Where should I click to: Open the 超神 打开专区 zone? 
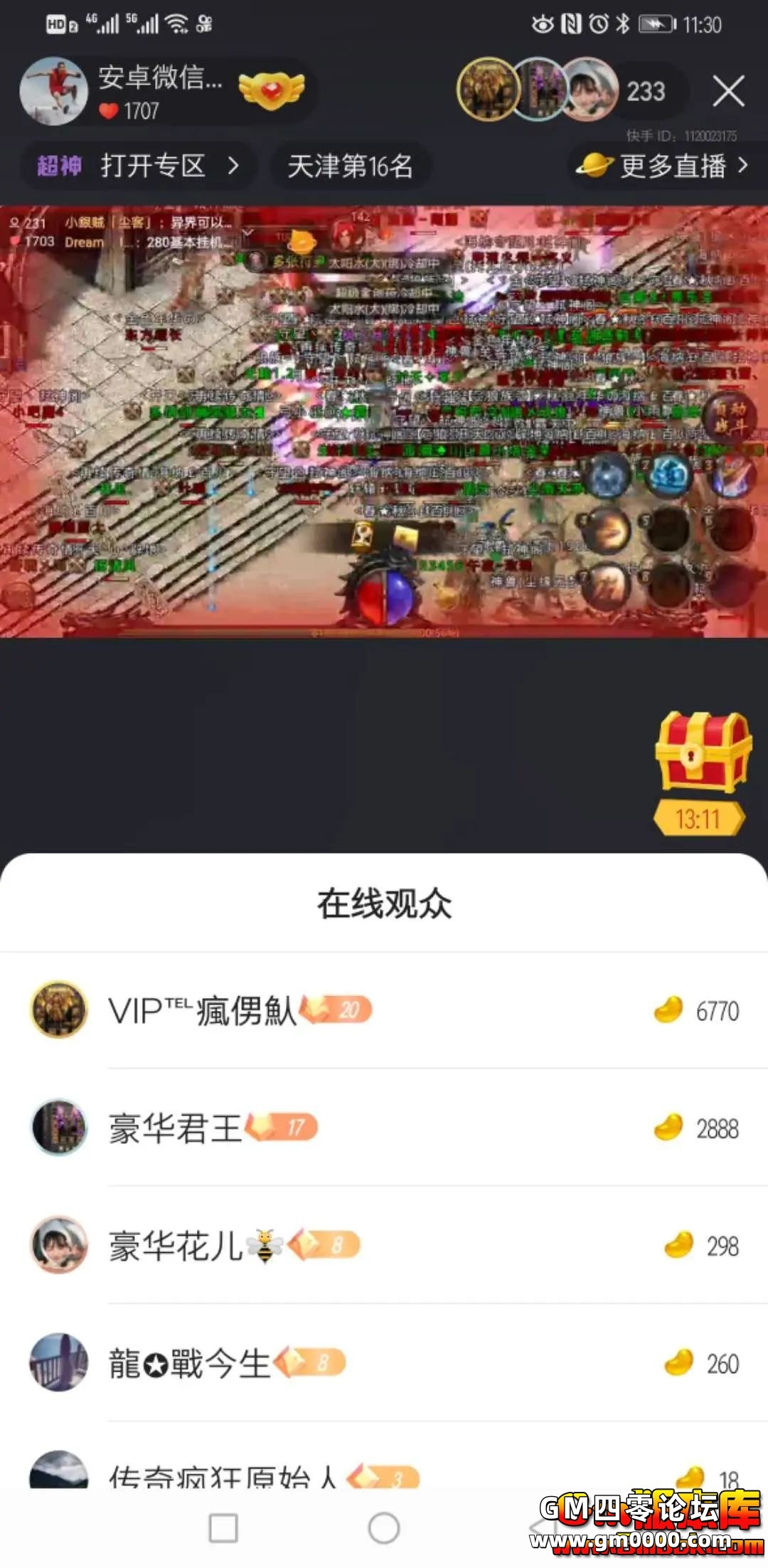point(139,166)
